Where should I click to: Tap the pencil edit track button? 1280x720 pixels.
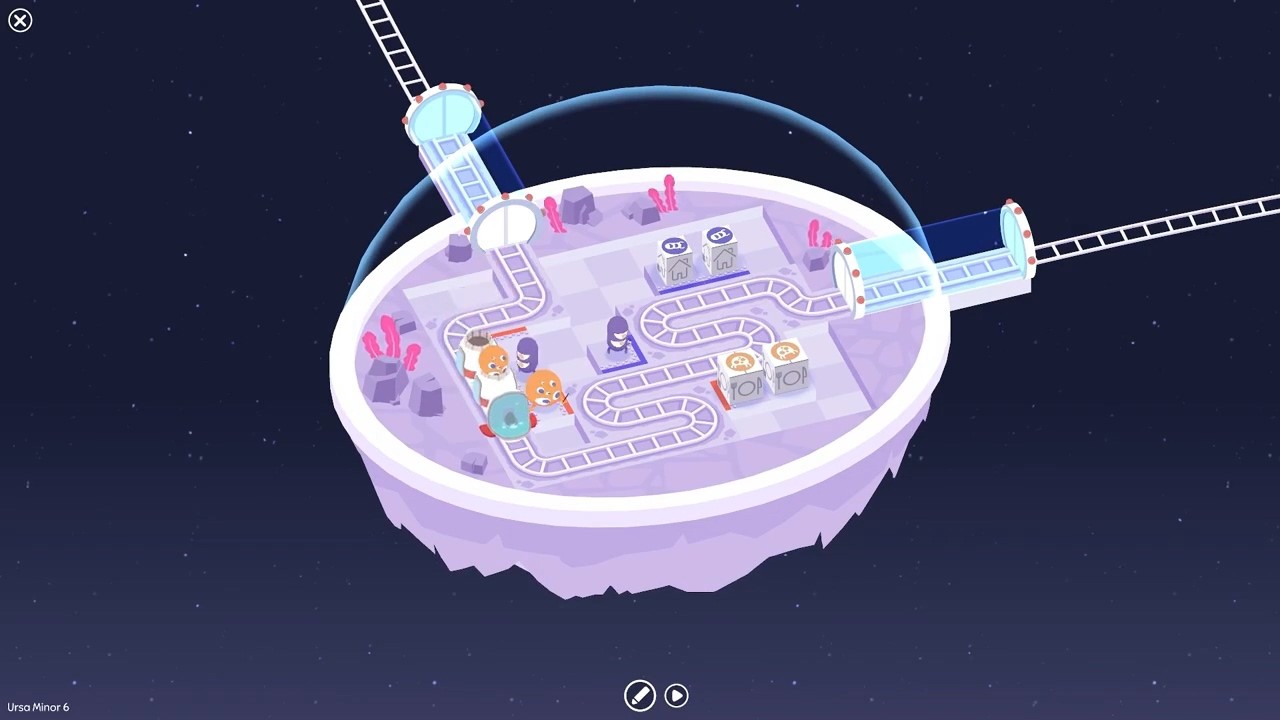pos(640,695)
